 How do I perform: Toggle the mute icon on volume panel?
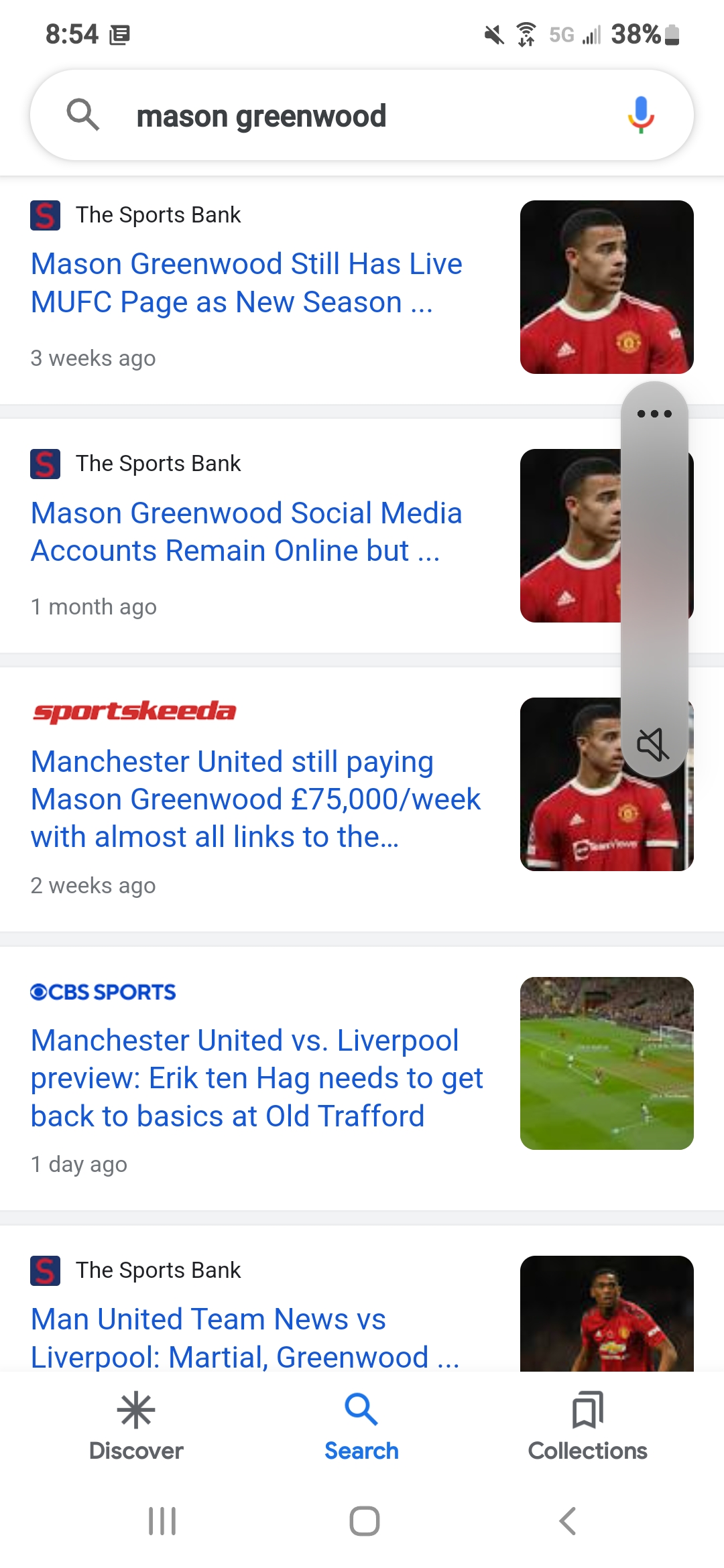coord(652,744)
